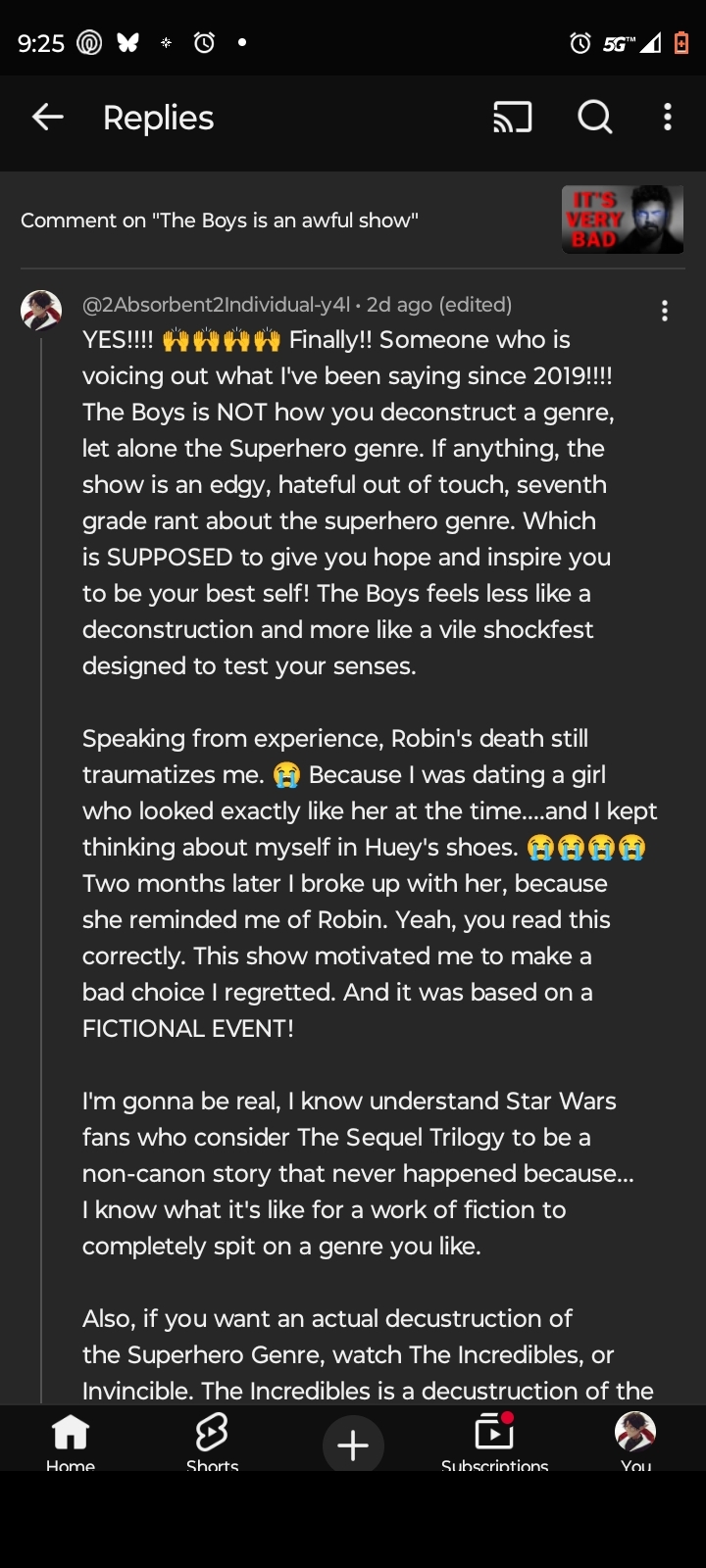Switch to the Home tab

tap(71, 1439)
